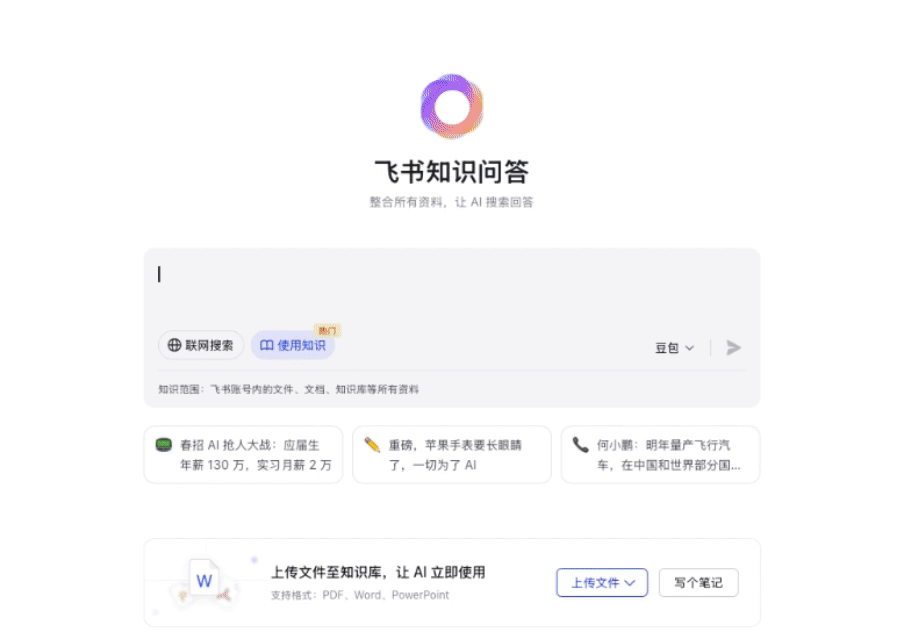
Task: Tap the send arrow icon
Action: [733, 348]
